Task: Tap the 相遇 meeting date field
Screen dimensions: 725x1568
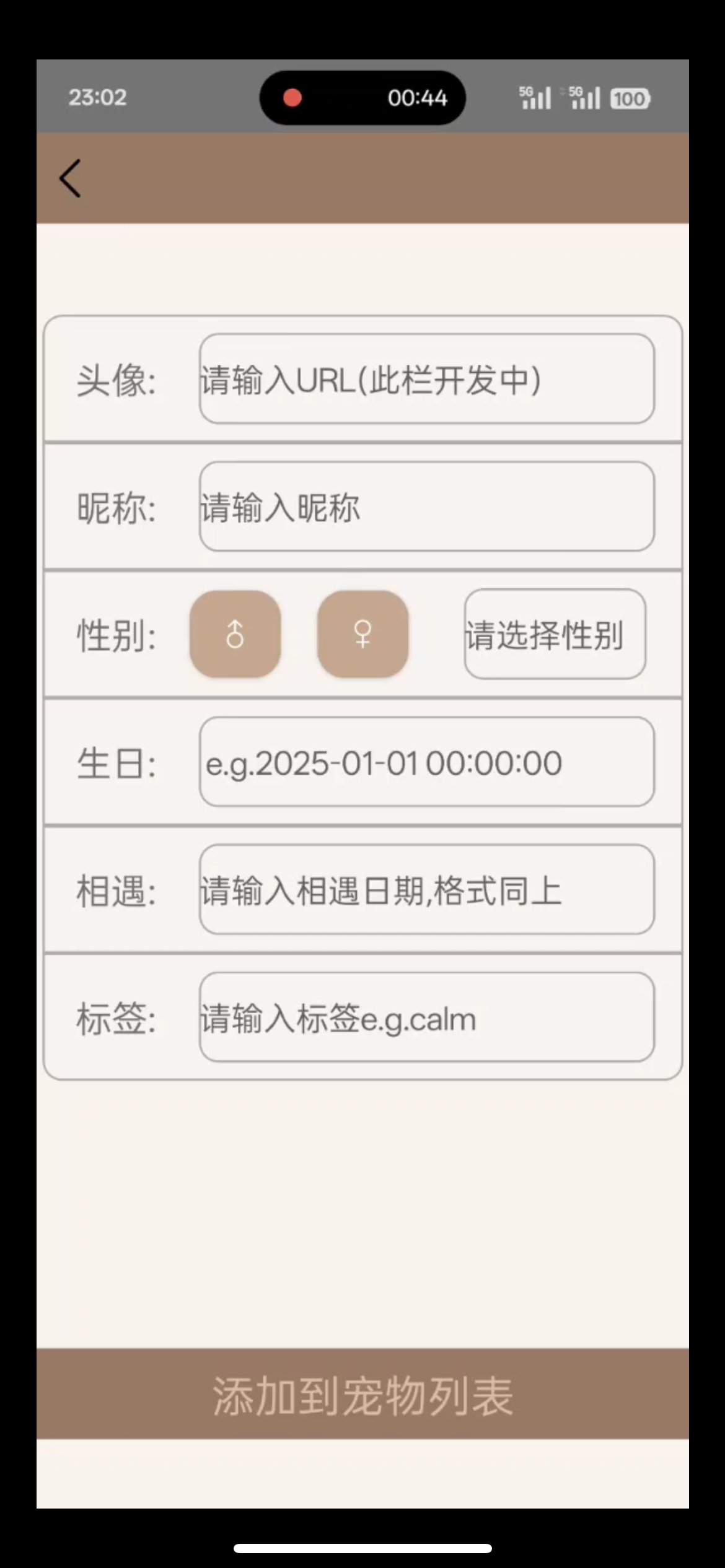Action: click(426, 890)
